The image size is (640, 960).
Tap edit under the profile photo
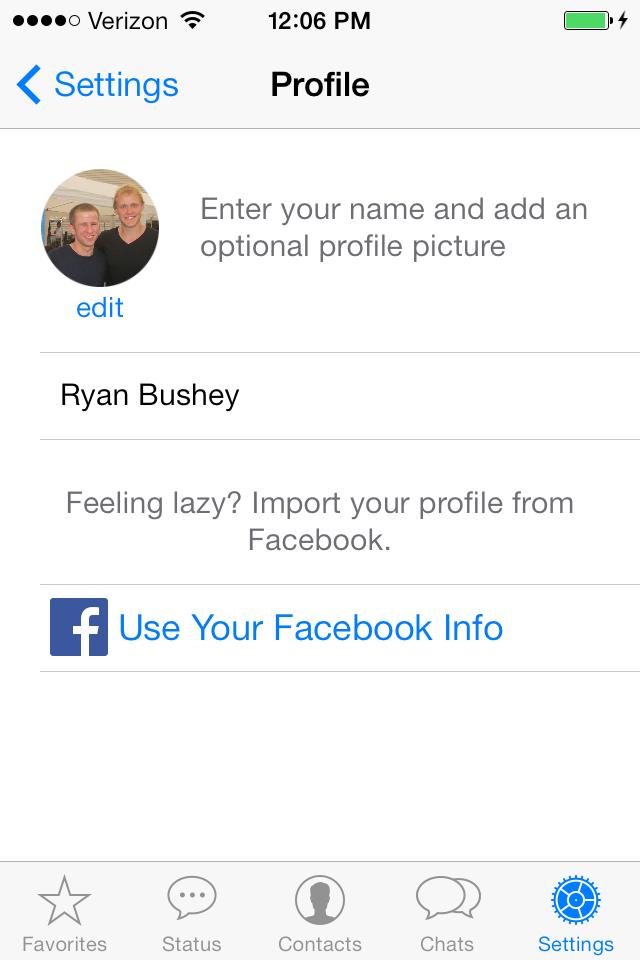click(x=100, y=308)
